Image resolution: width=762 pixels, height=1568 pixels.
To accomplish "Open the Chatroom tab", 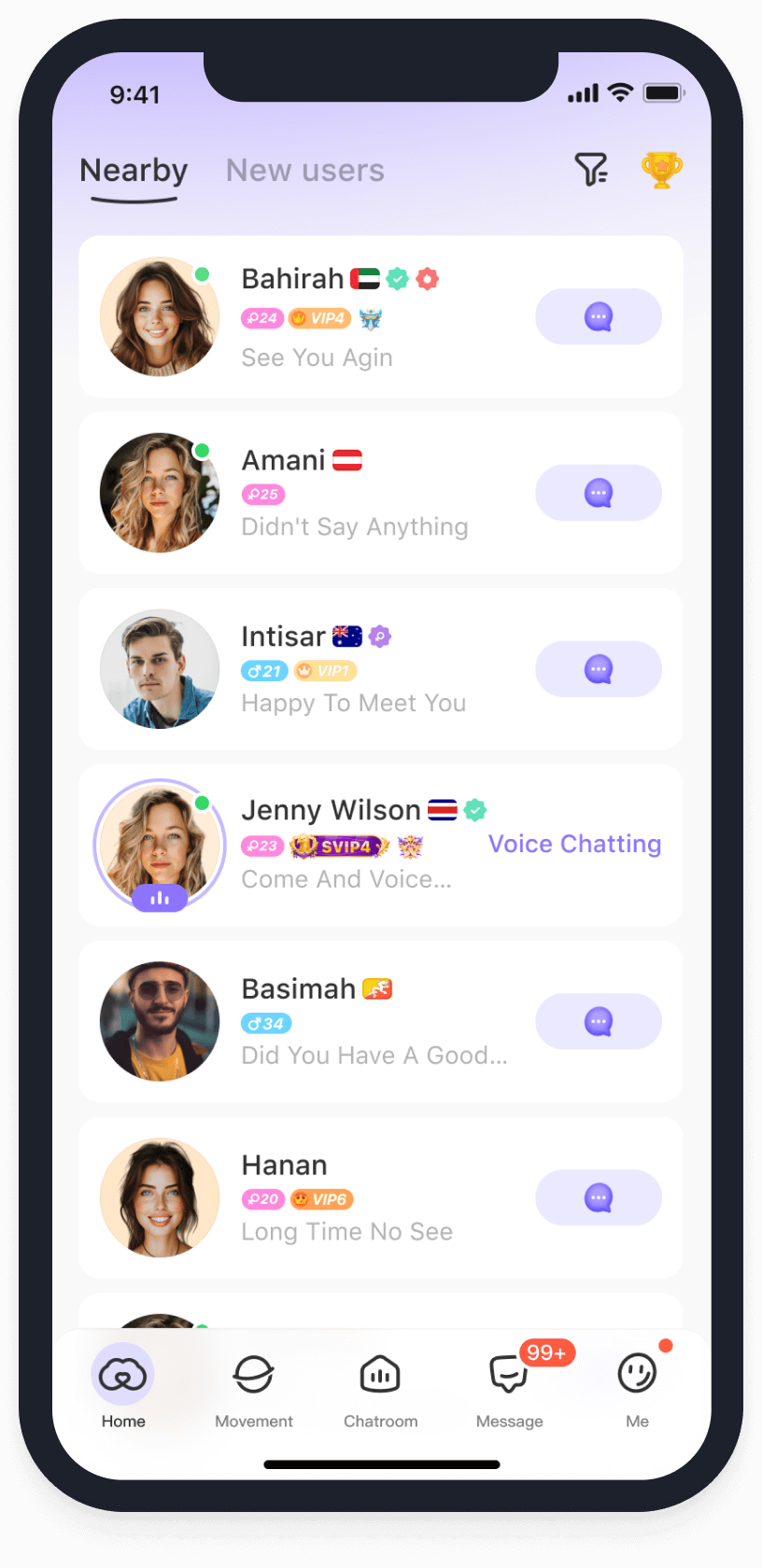I will [x=380, y=1387].
